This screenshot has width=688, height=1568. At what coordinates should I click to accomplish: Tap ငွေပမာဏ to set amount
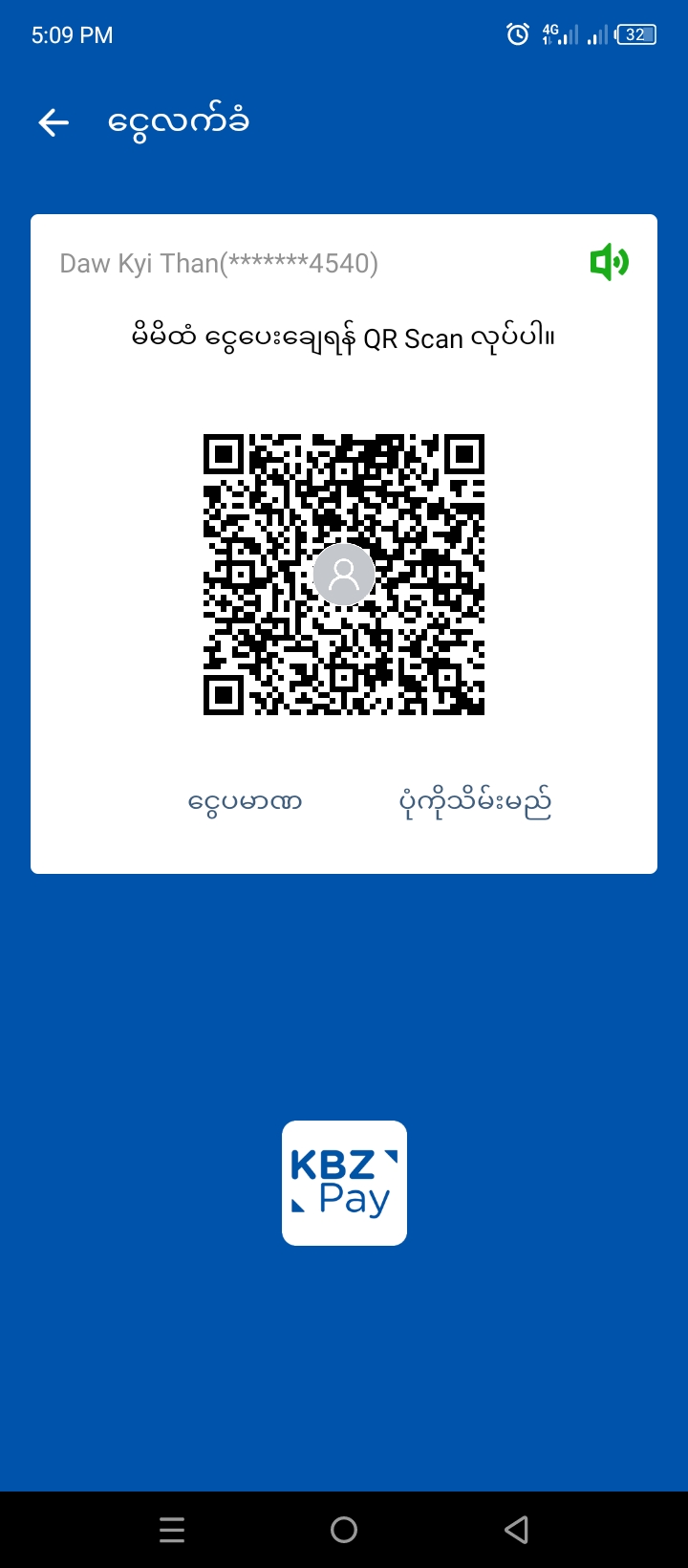tap(245, 802)
